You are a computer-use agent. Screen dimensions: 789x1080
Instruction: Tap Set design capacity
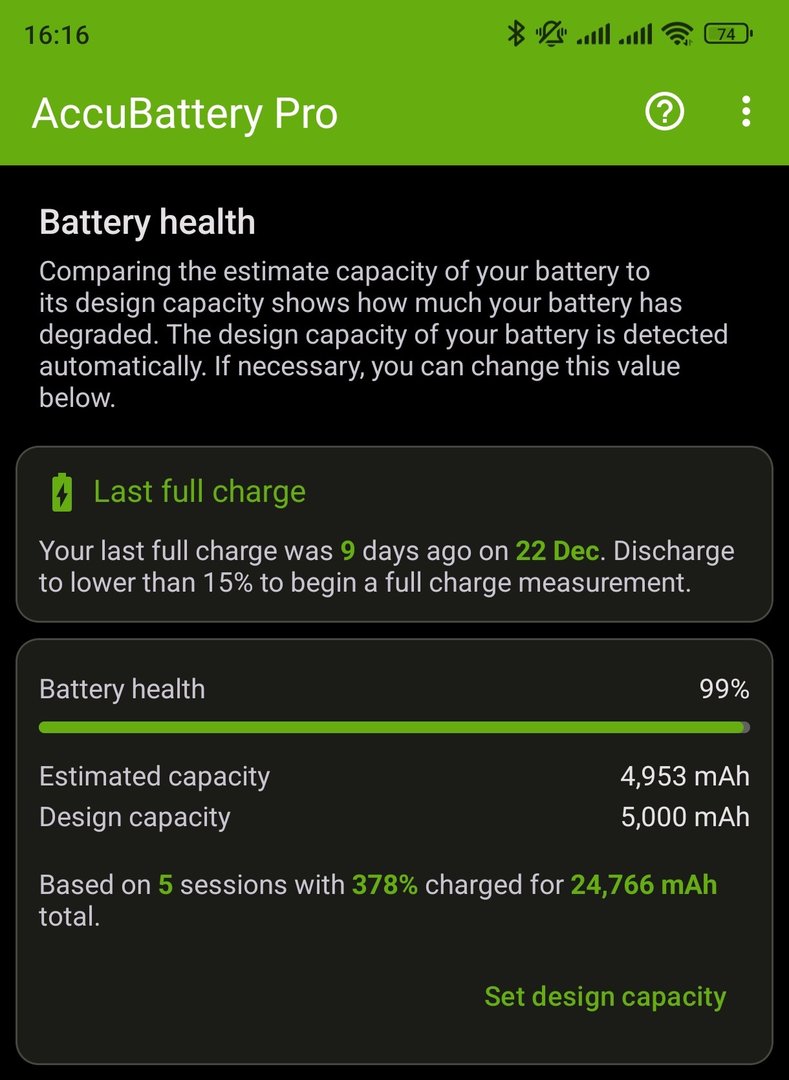tap(605, 996)
